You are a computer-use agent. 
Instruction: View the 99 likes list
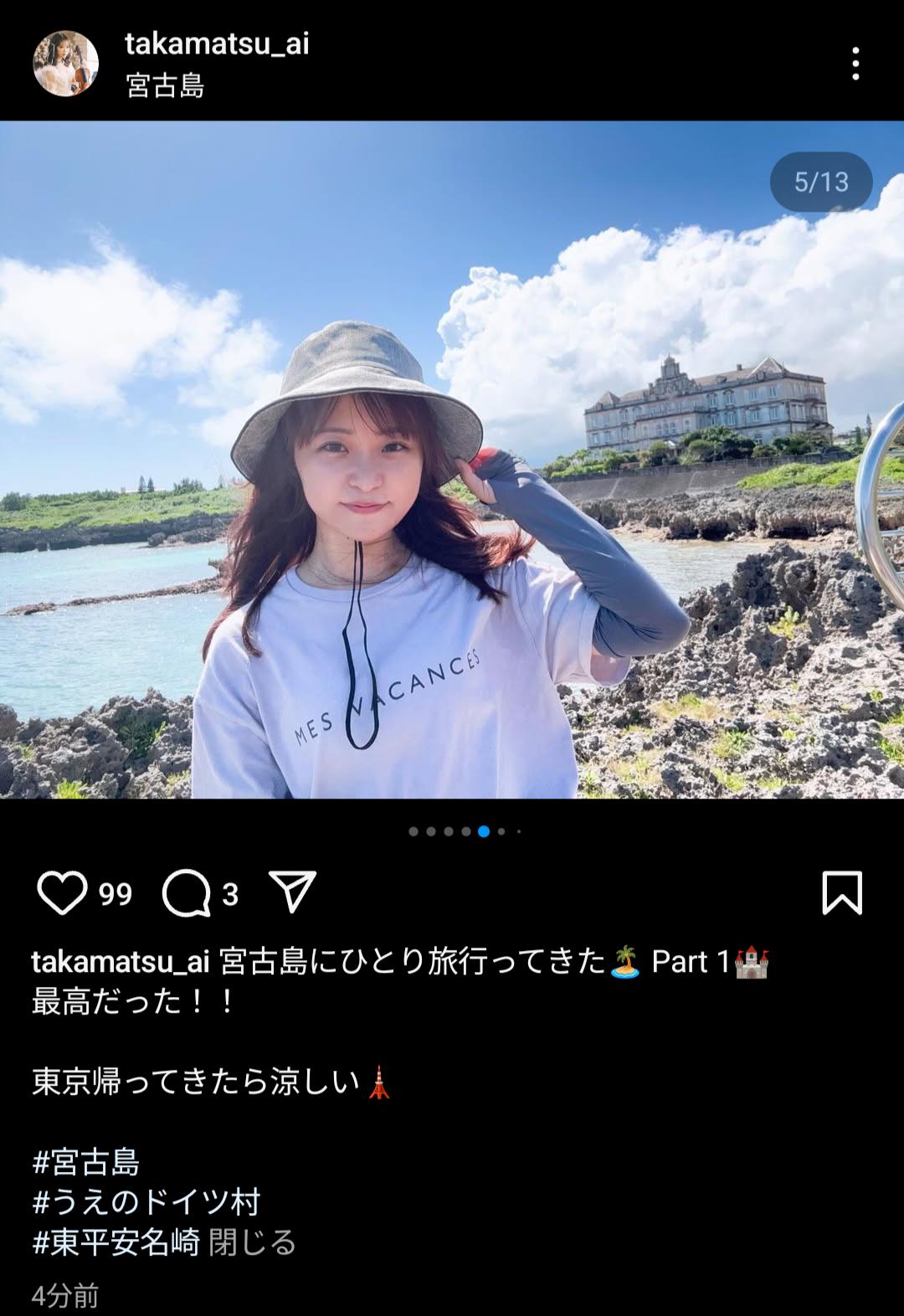(x=116, y=894)
